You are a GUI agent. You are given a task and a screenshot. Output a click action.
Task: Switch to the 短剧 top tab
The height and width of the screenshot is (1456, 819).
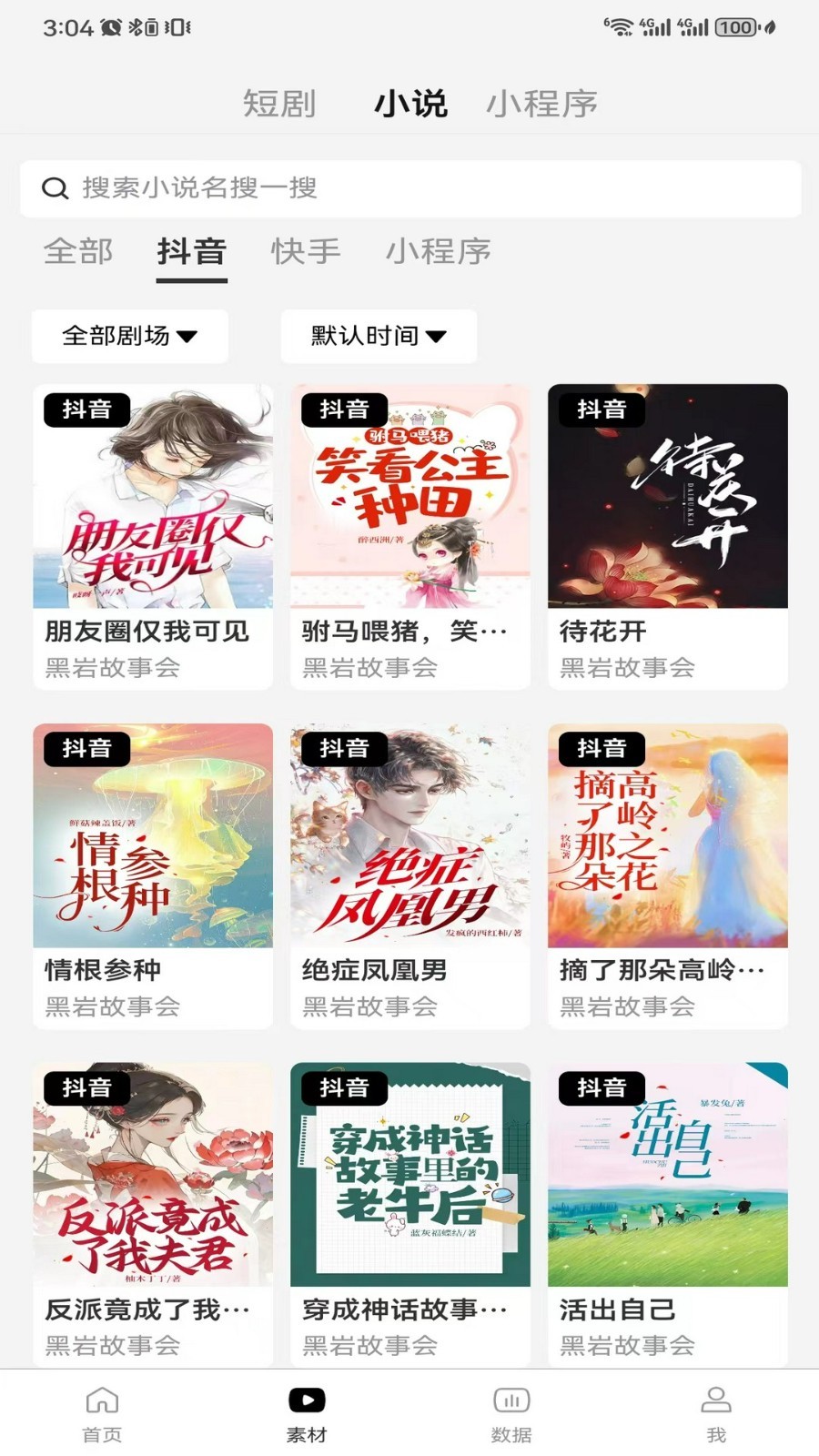pyautogui.click(x=279, y=104)
